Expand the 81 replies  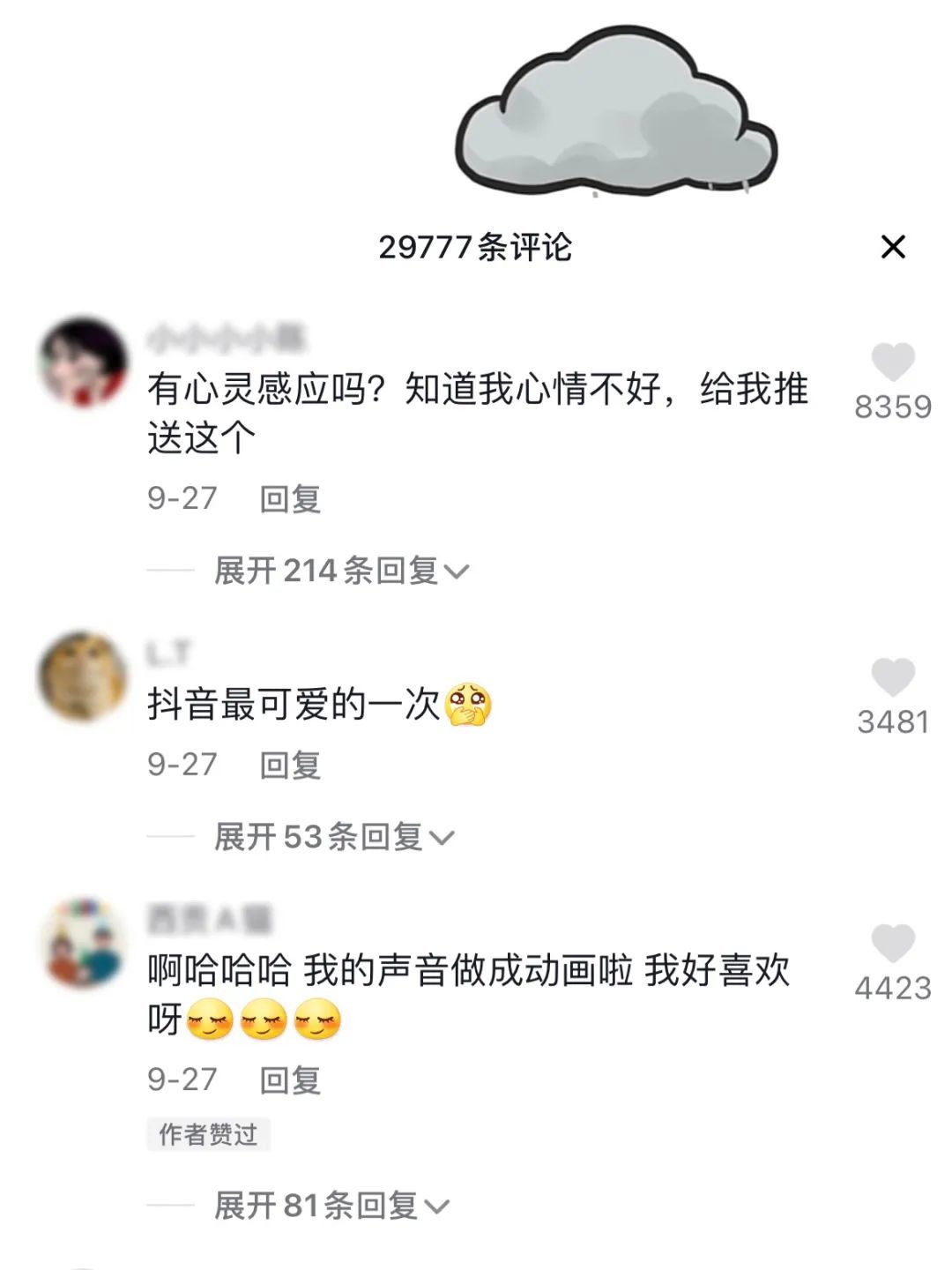pos(331,1205)
